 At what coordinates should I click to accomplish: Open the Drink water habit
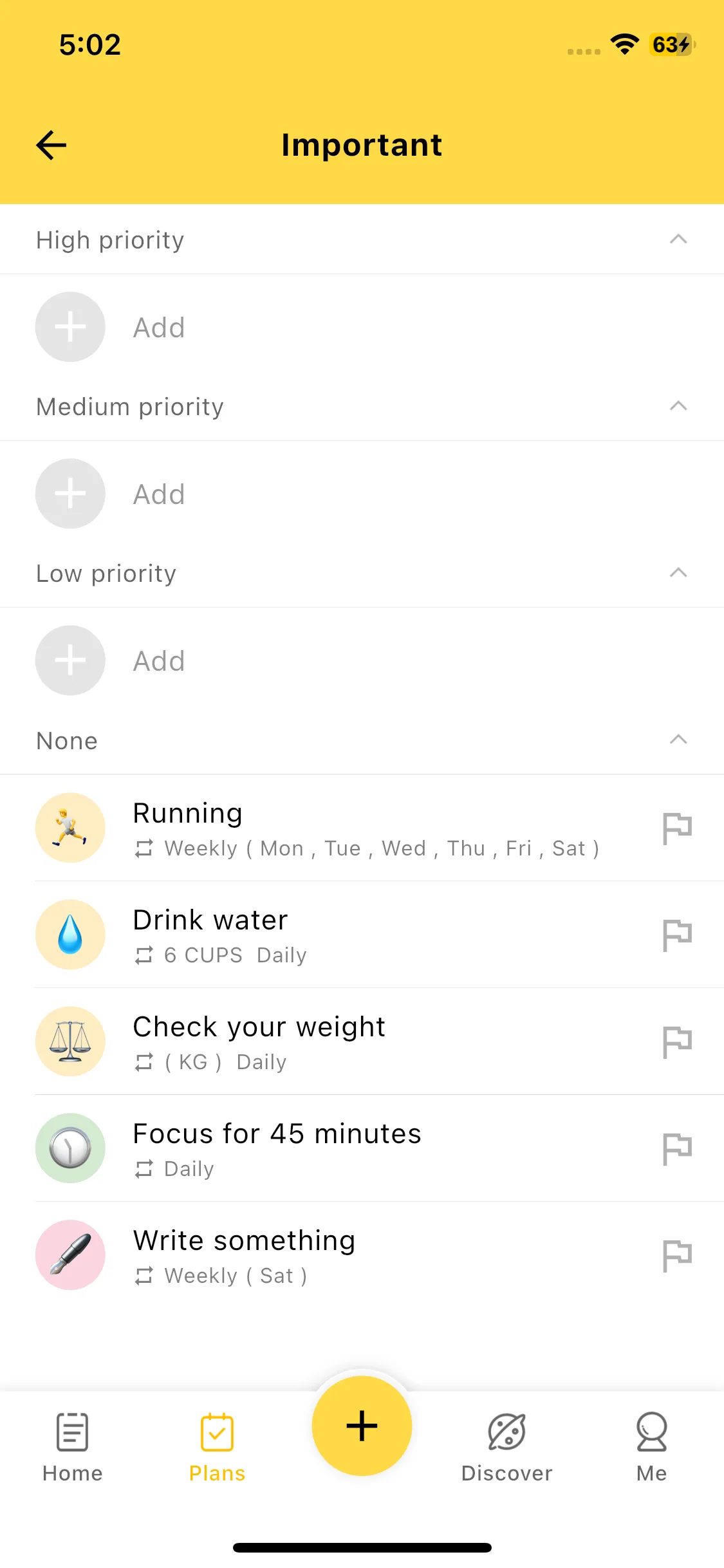(x=322, y=935)
